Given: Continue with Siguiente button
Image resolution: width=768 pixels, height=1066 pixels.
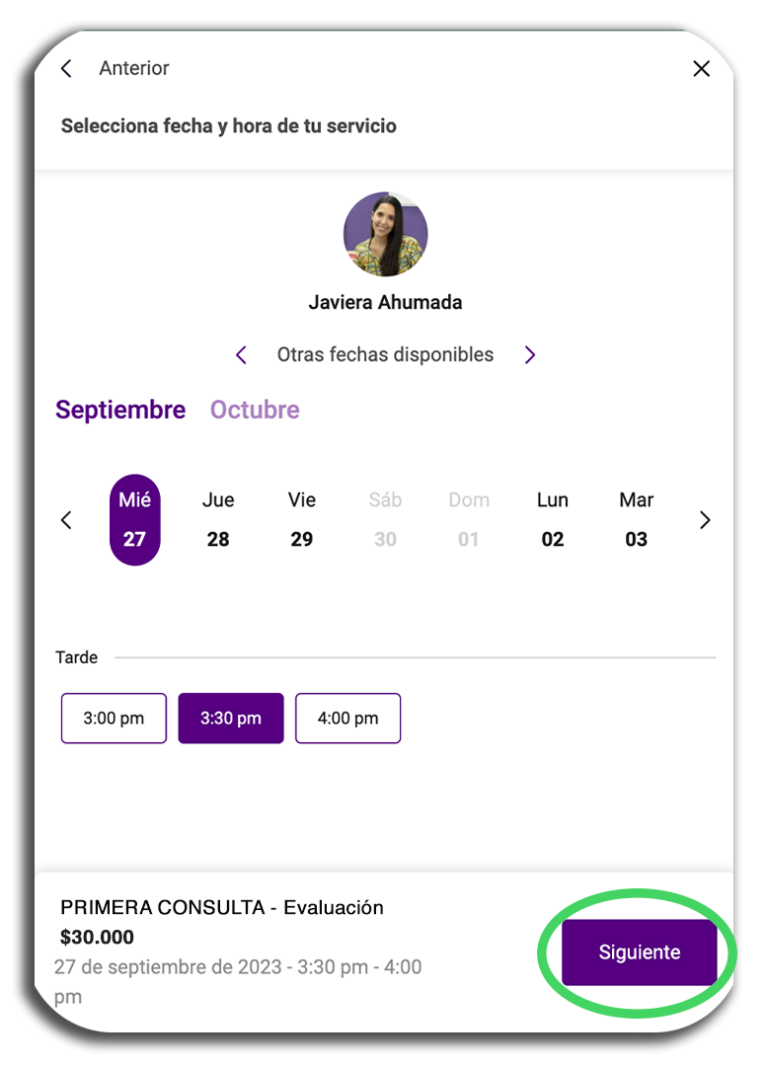Looking at the screenshot, I should pyautogui.click(x=639, y=952).
